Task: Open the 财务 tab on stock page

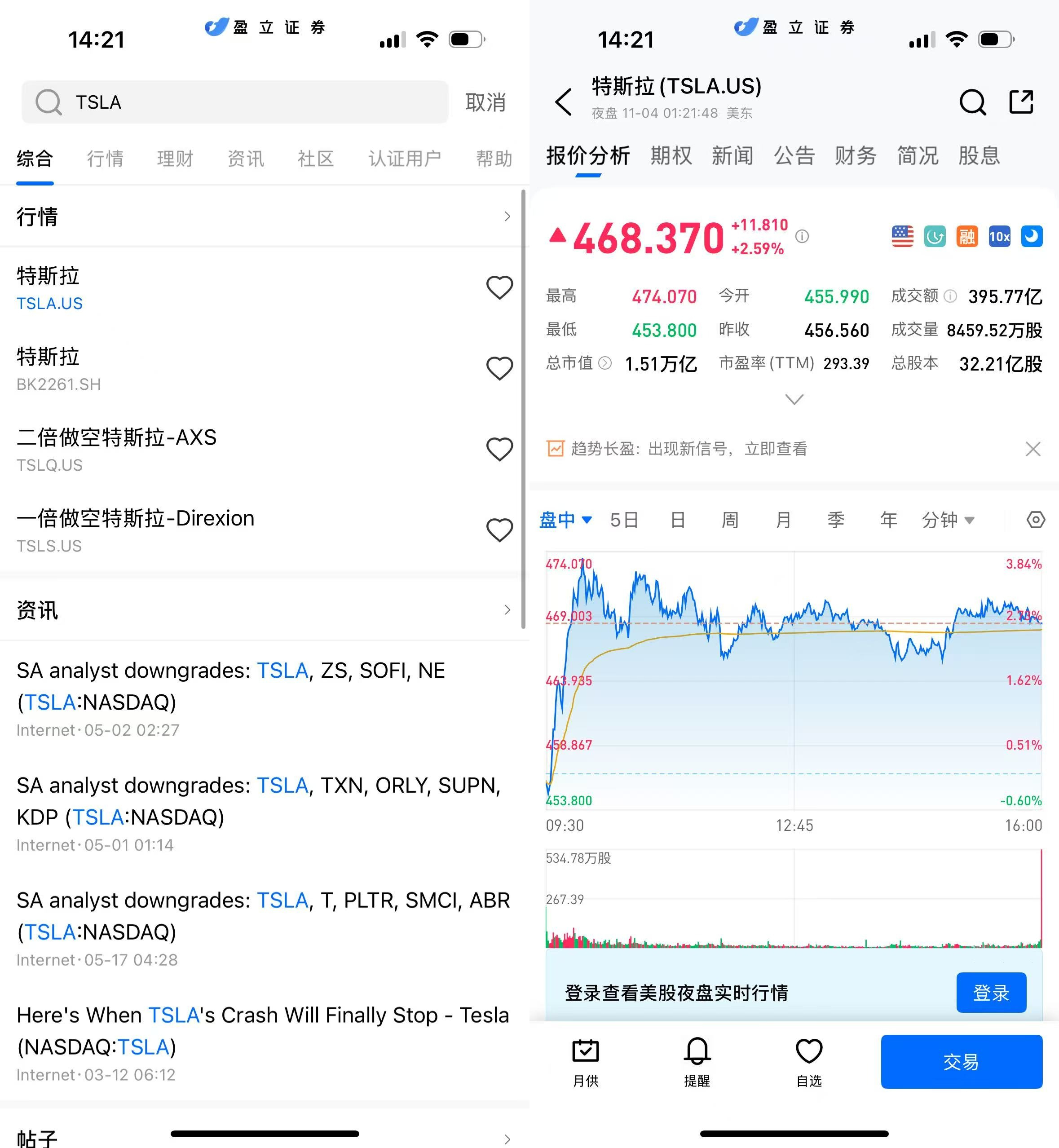Action: [855, 155]
